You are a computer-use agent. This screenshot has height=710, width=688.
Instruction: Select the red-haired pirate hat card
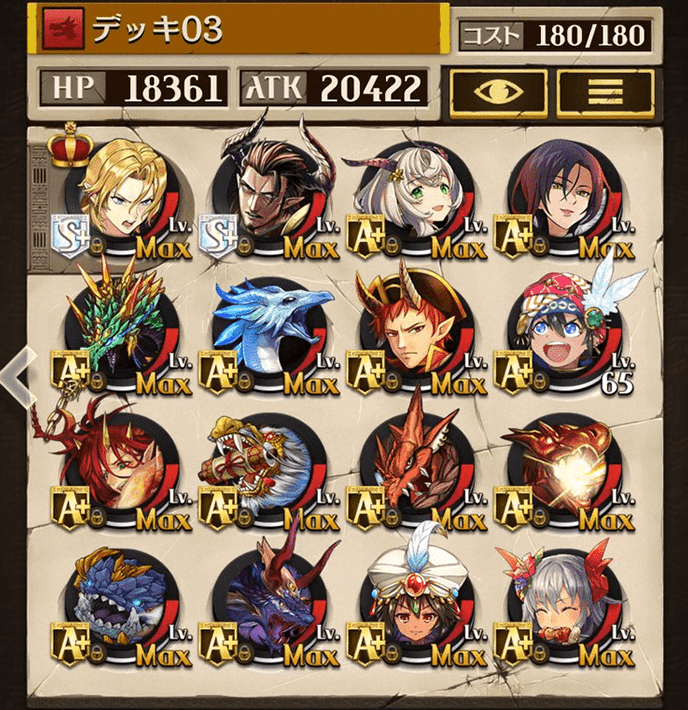(416, 330)
